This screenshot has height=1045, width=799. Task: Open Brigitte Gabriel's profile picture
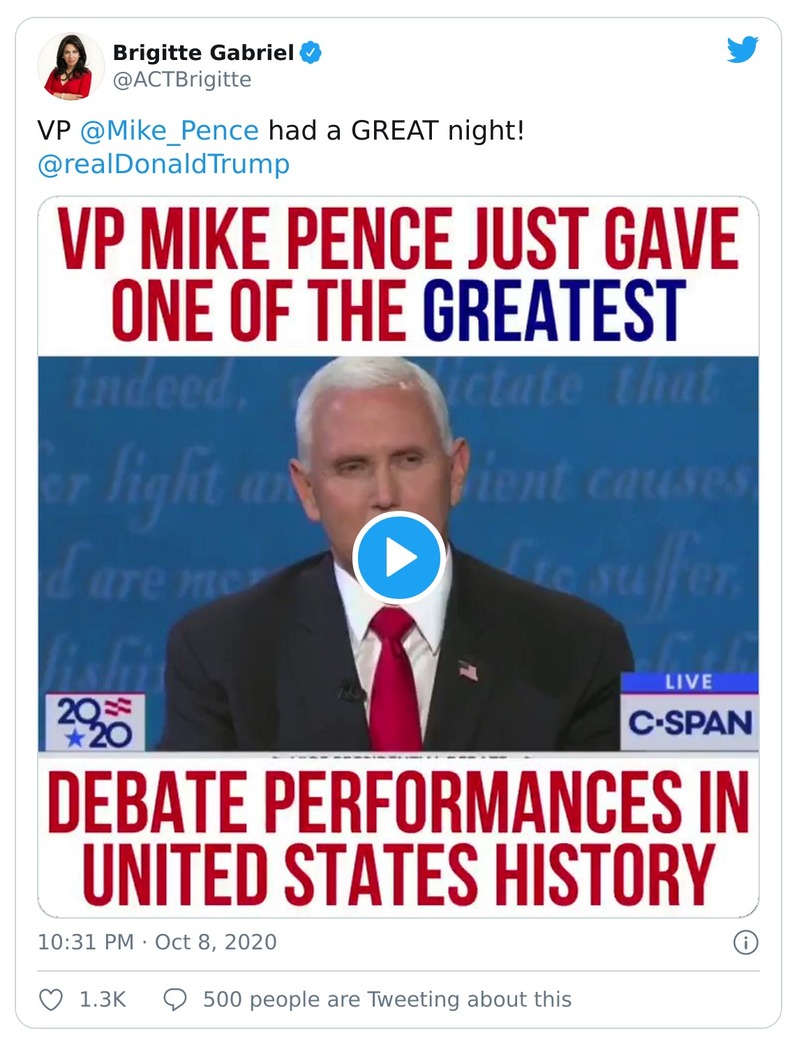(x=70, y=66)
